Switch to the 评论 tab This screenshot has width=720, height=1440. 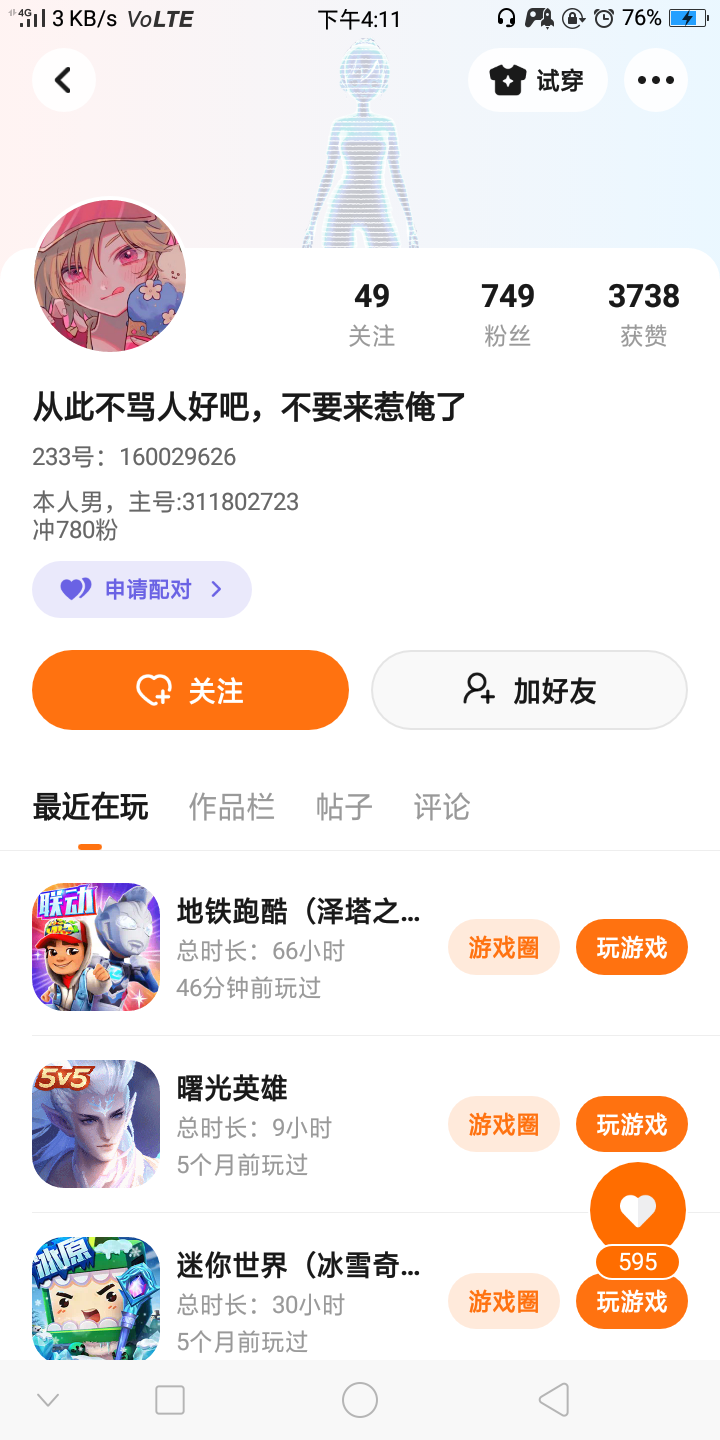point(441,807)
